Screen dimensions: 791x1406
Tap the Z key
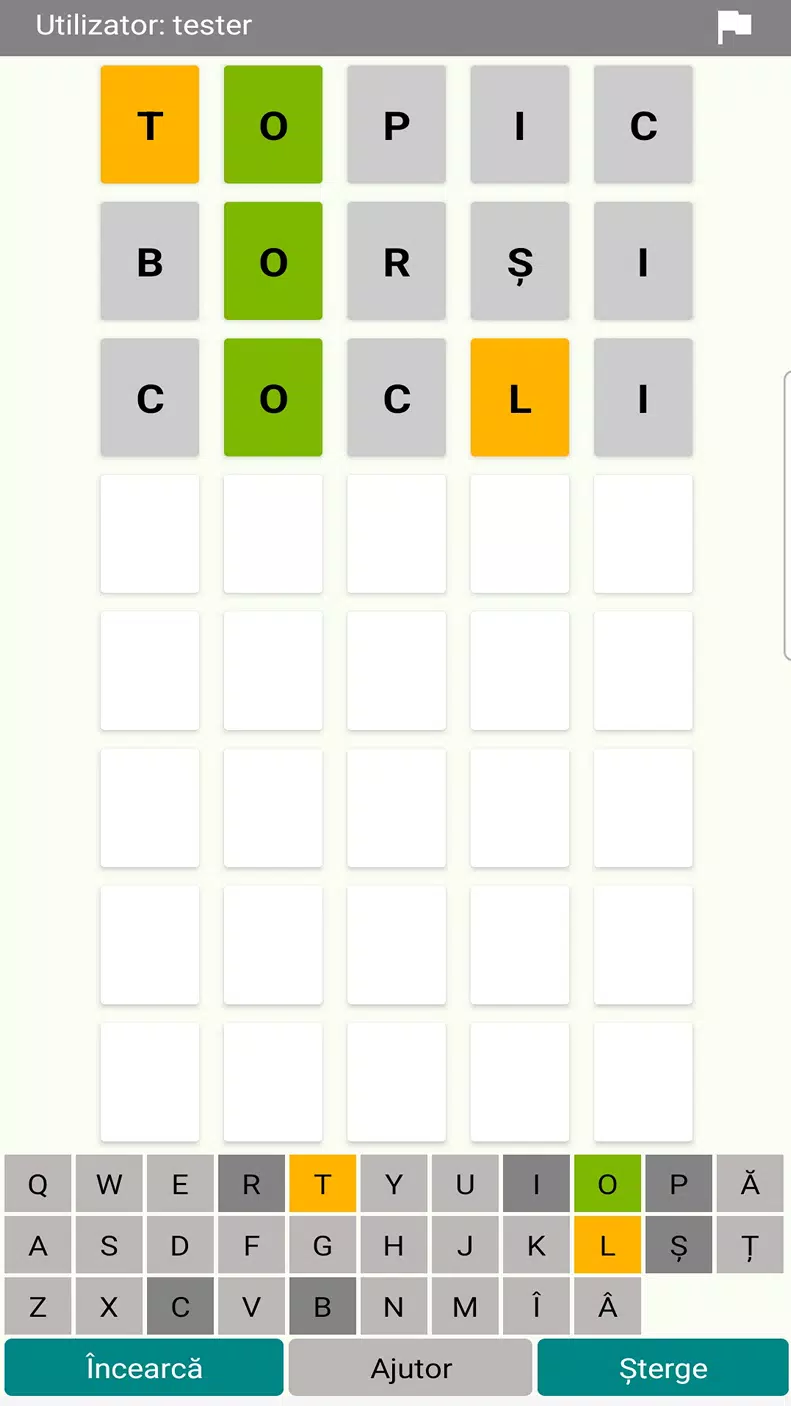(38, 1306)
